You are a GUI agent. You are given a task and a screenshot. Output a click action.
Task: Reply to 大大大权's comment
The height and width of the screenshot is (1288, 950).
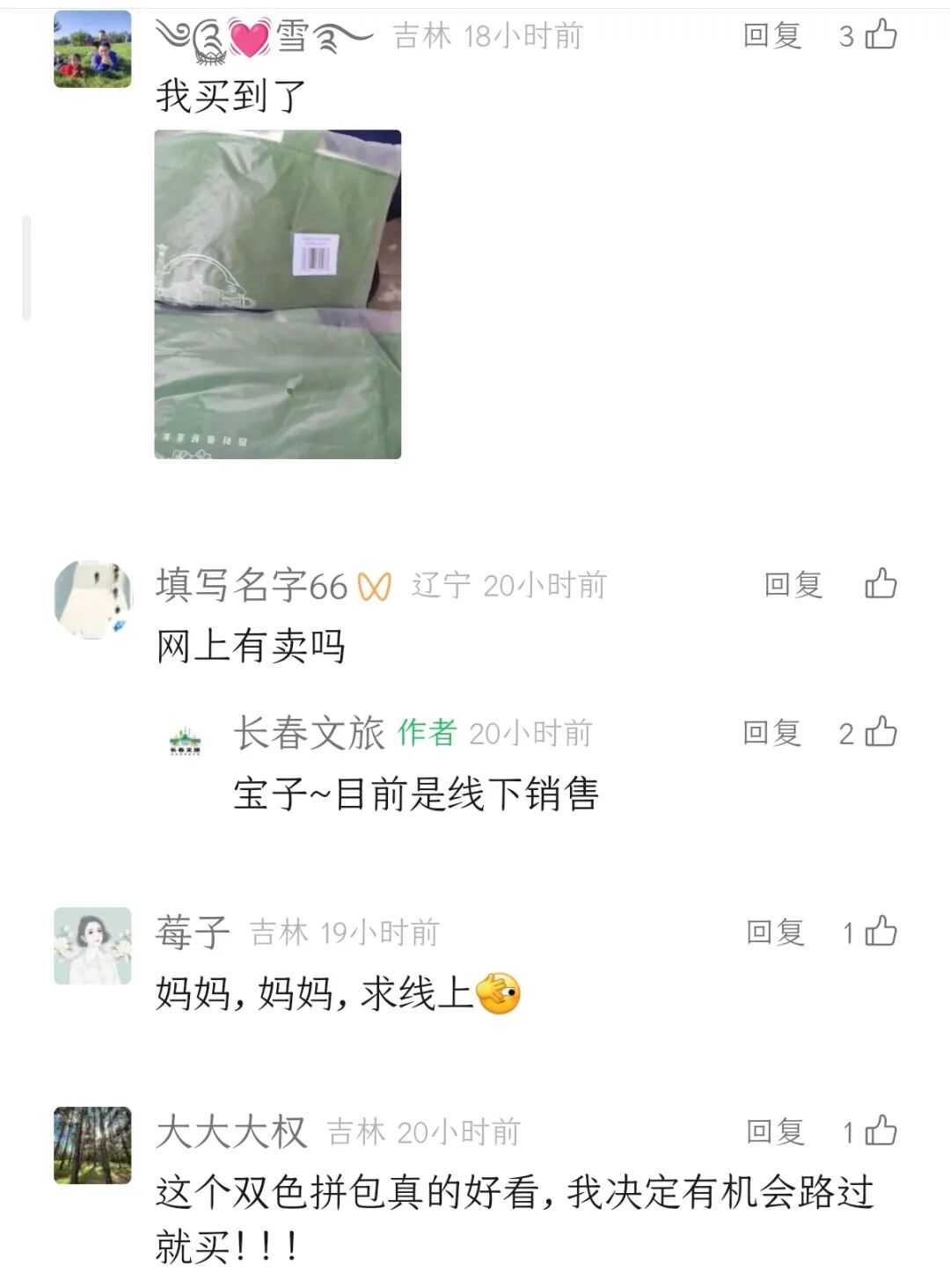[775, 1132]
